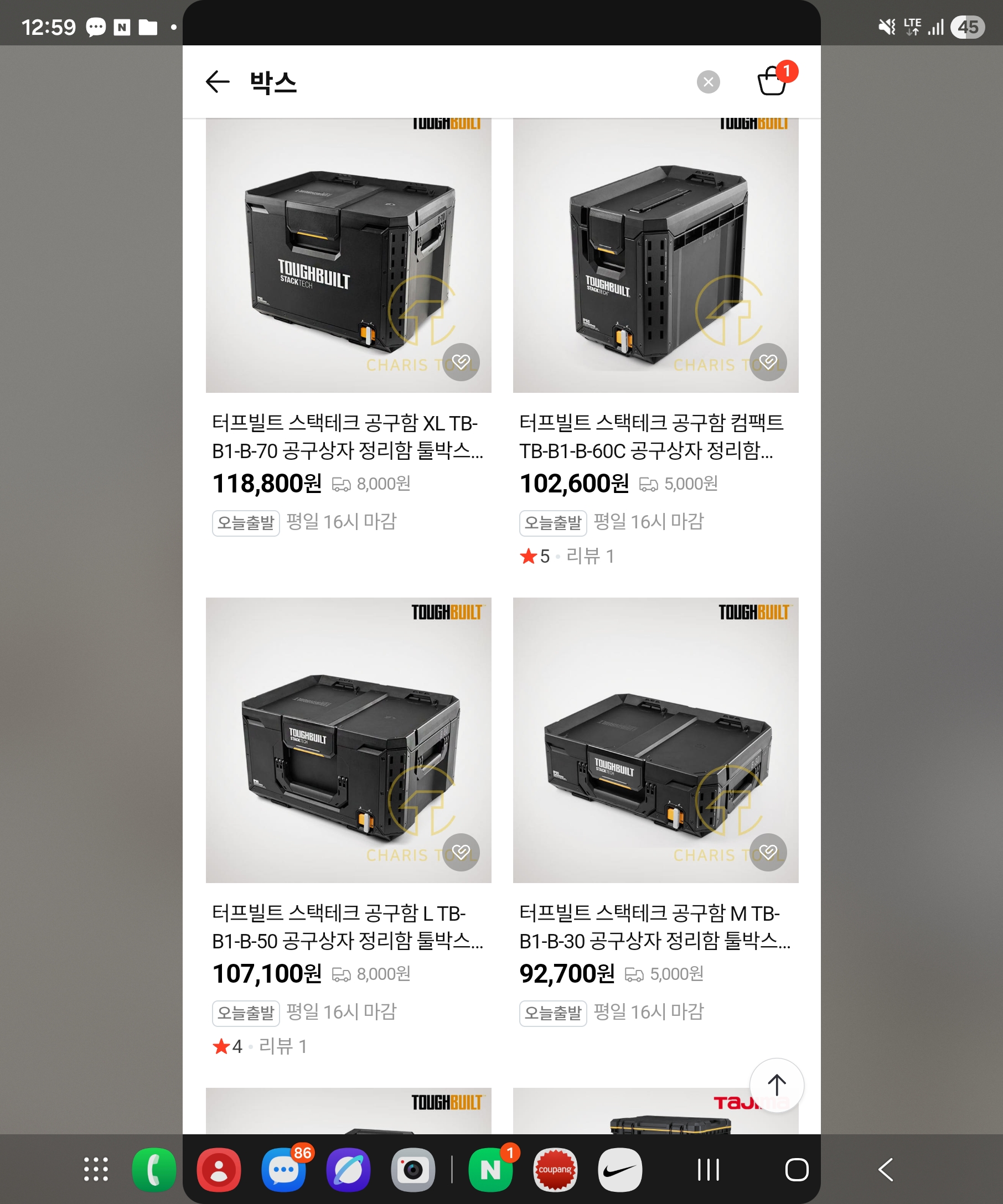
Task: Wishlist the 컴팩트 TB-B1-B-60C tool box
Action: pyautogui.click(x=768, y=362)
